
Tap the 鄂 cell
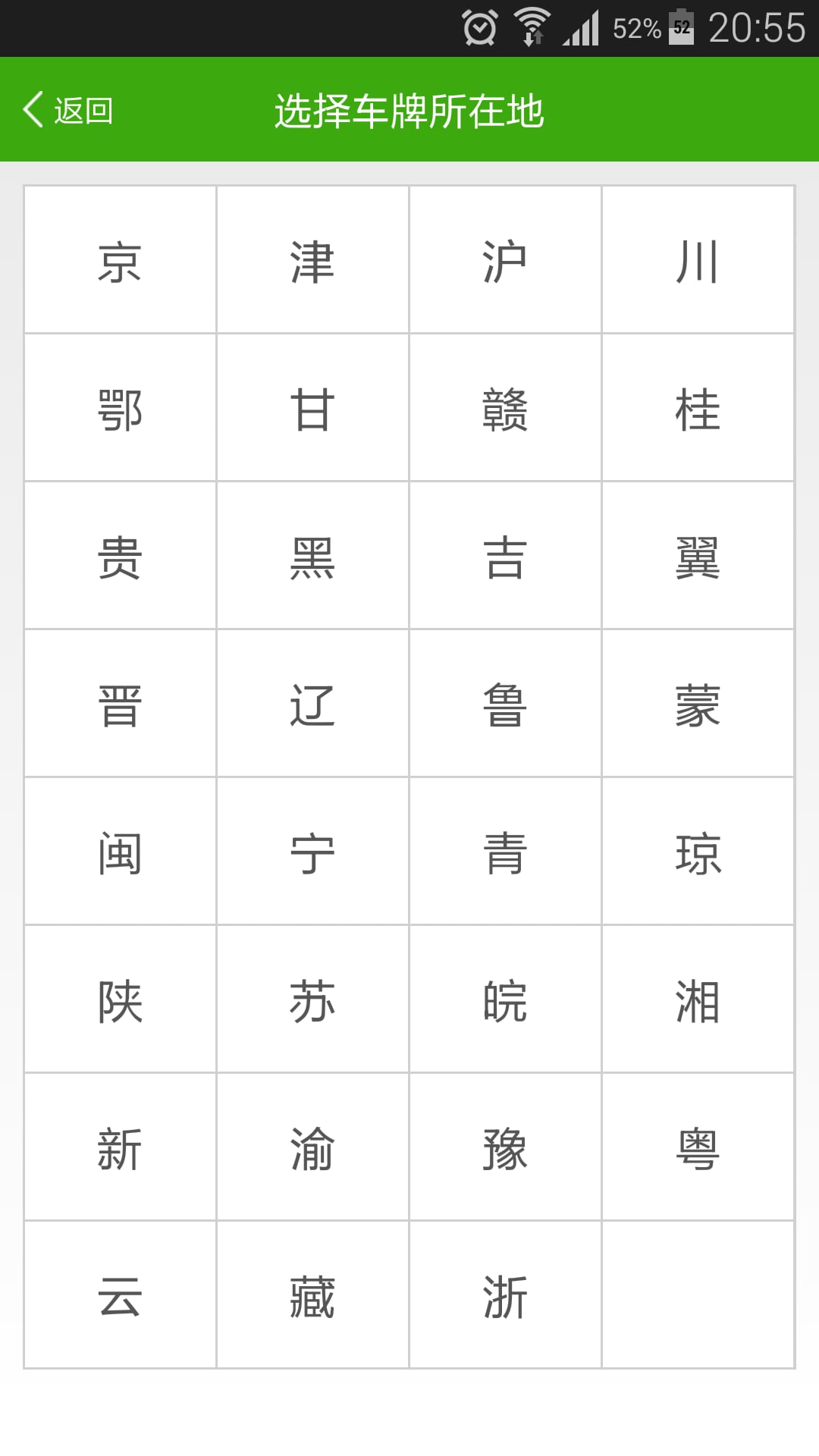[x=121, y=407]
